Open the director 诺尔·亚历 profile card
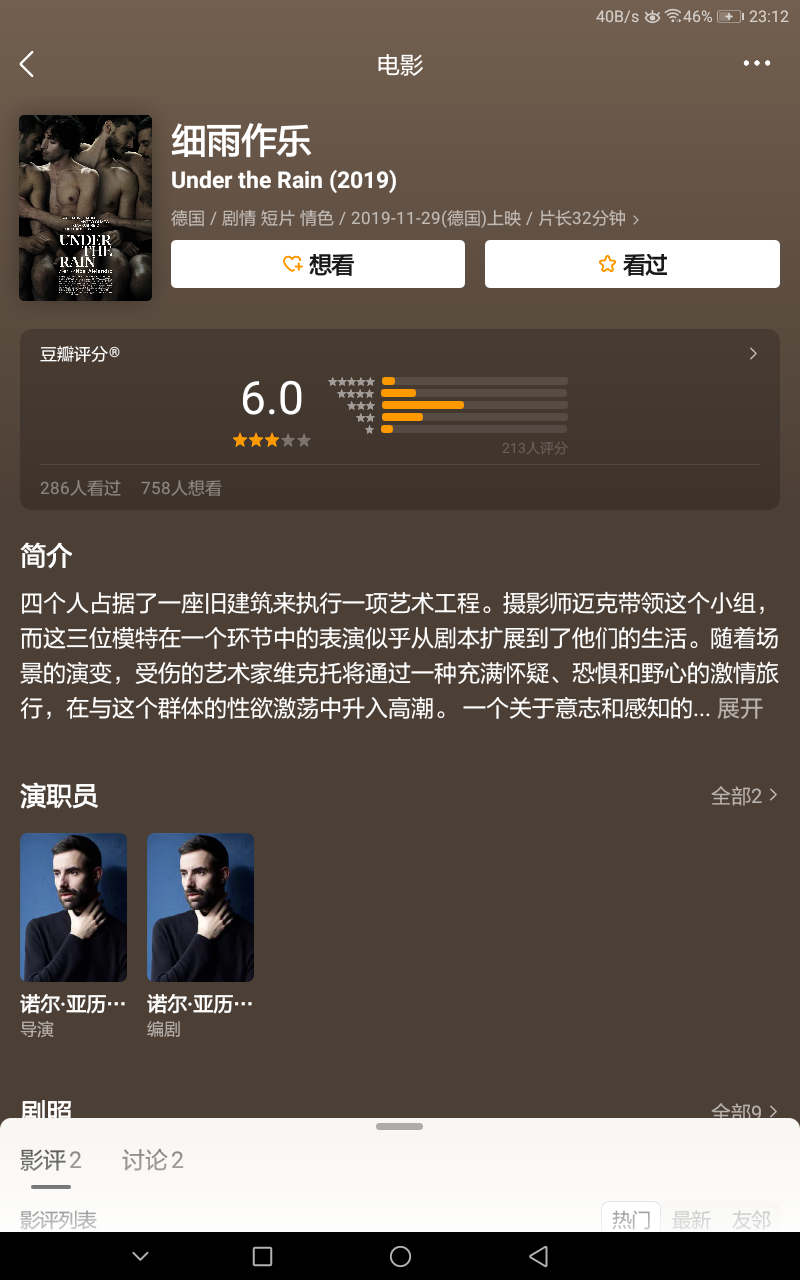 (74, 908)
